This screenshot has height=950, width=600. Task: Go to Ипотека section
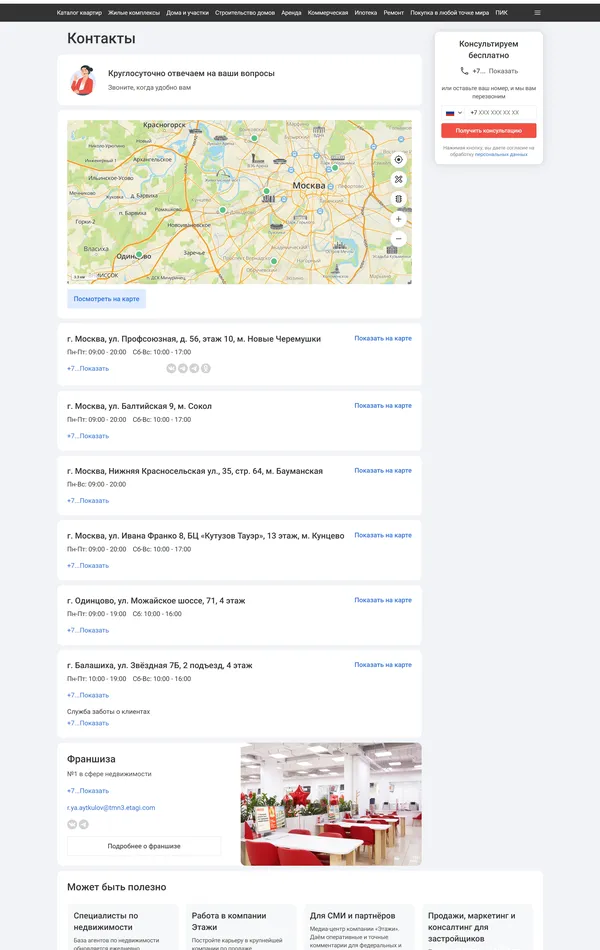click(366, 12)
